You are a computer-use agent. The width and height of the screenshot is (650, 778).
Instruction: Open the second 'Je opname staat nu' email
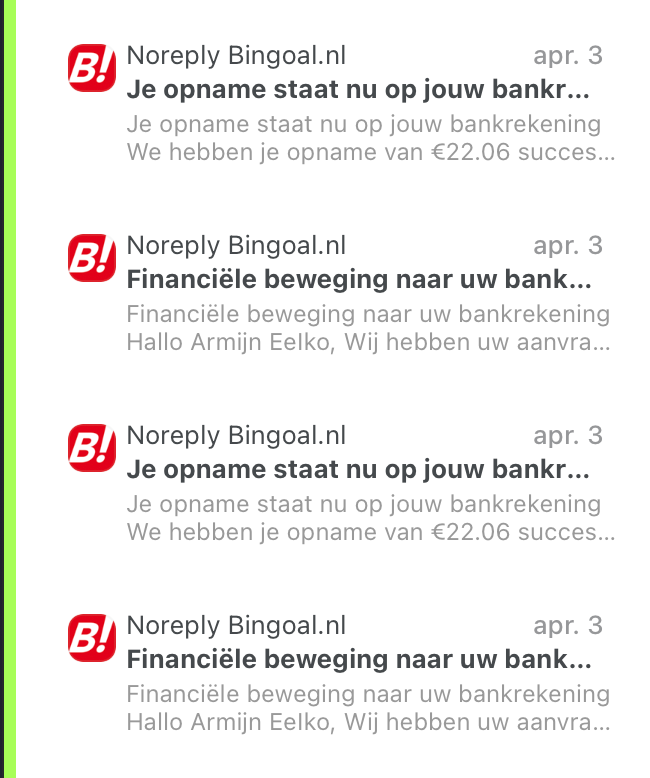coord(358,471)
